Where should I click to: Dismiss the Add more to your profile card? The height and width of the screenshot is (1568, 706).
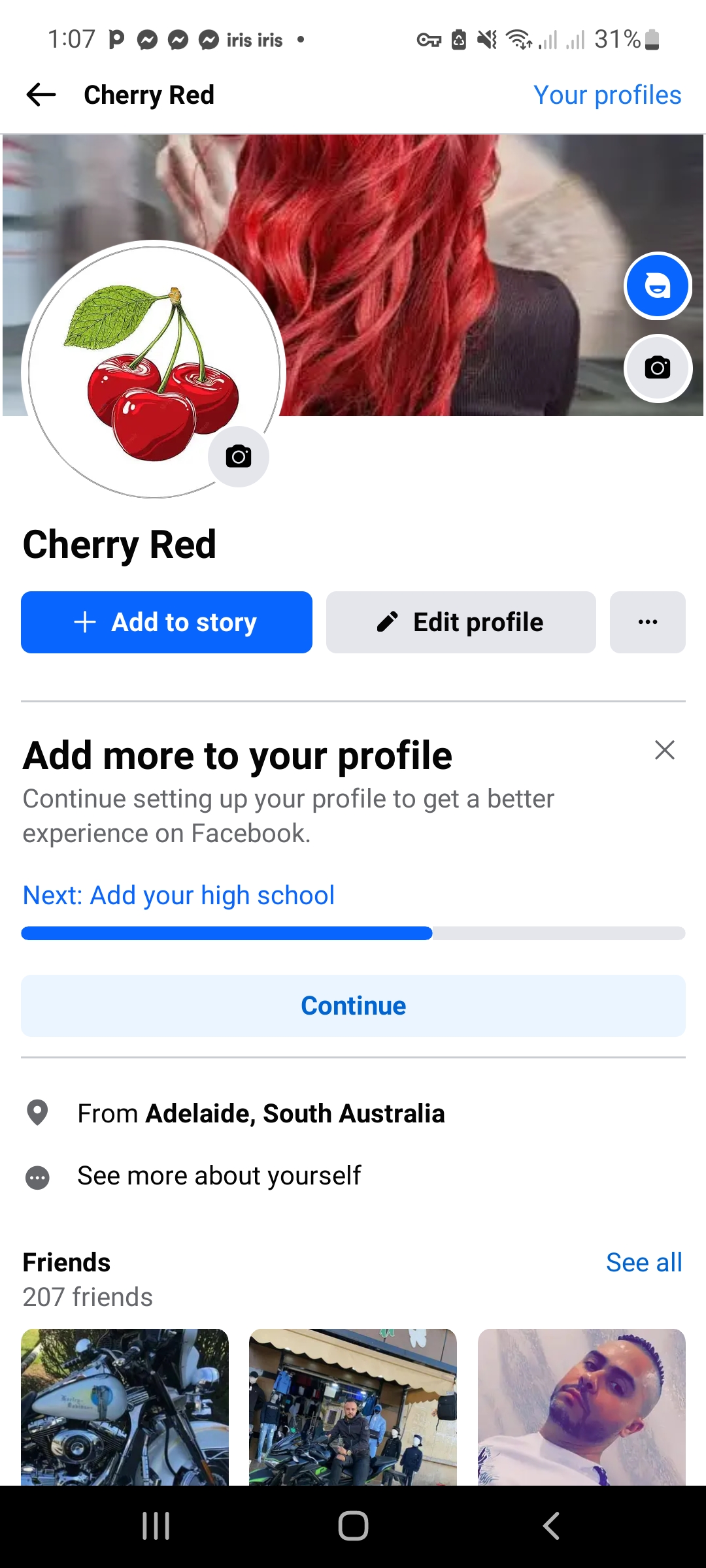coord(664,750)
